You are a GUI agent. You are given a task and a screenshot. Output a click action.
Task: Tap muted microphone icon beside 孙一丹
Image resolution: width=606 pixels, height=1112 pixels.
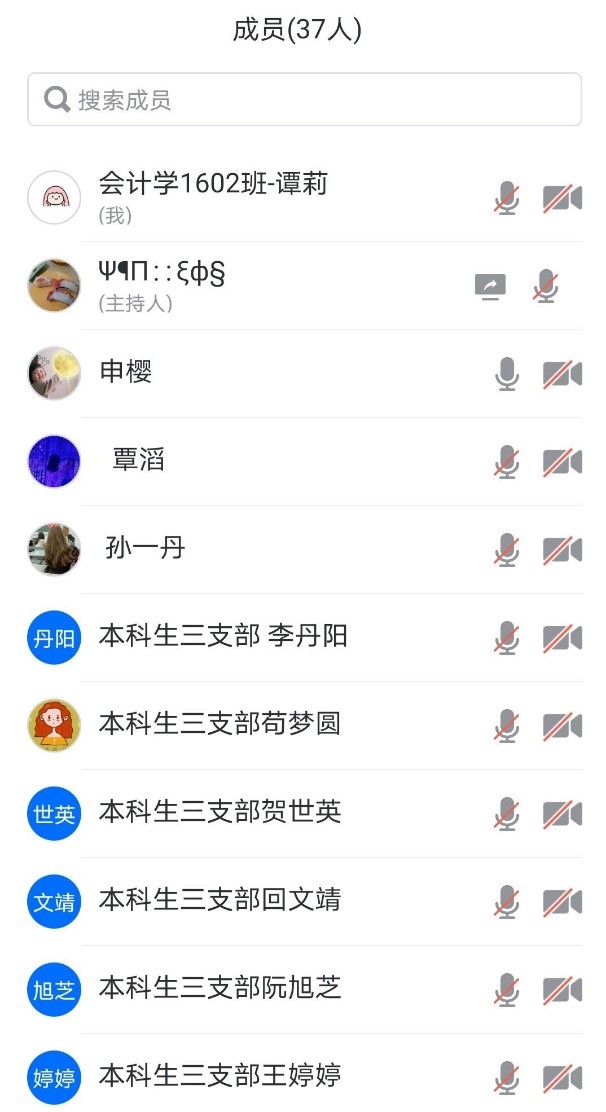coord(507,550)
